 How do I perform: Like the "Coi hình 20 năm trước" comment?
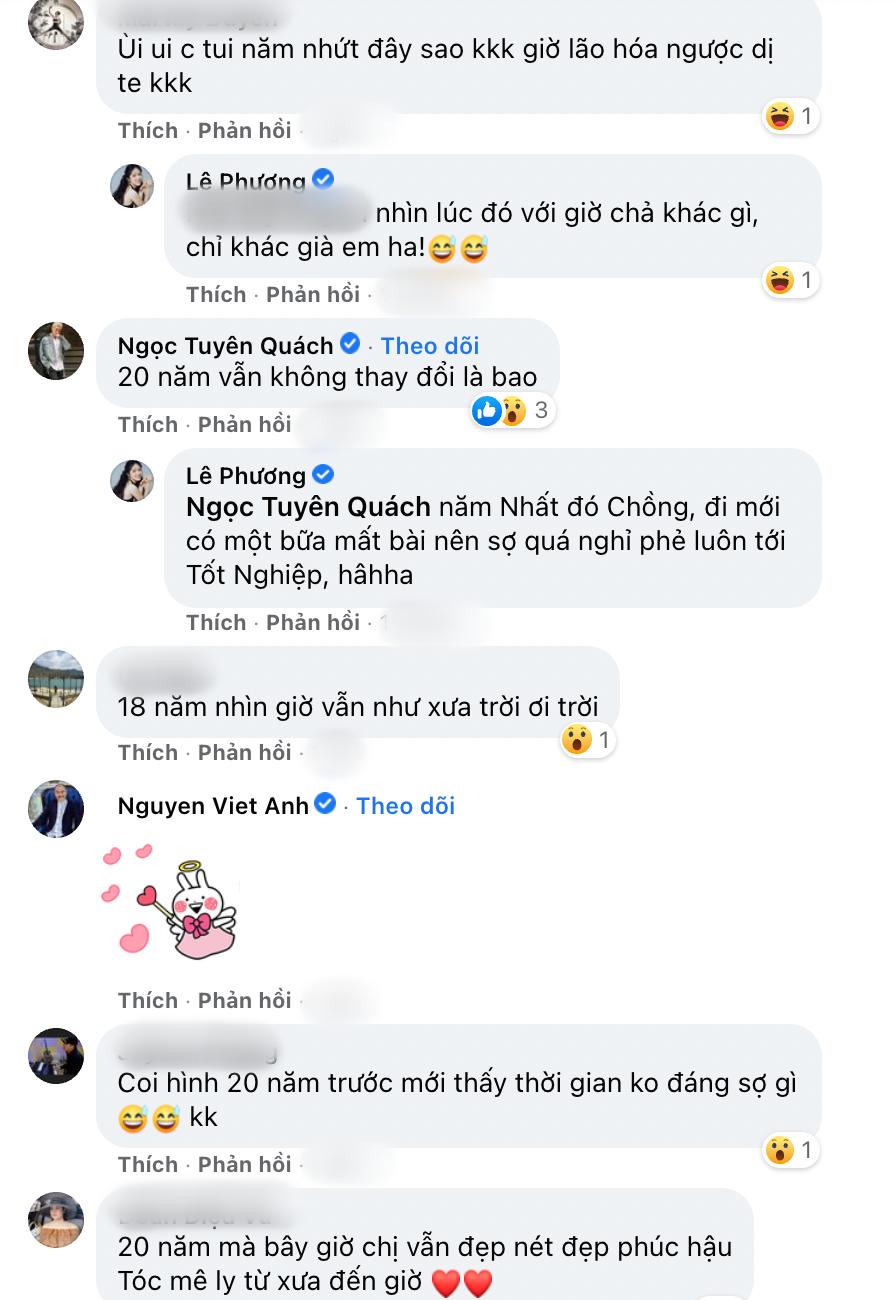click(x=148, y=1164)
